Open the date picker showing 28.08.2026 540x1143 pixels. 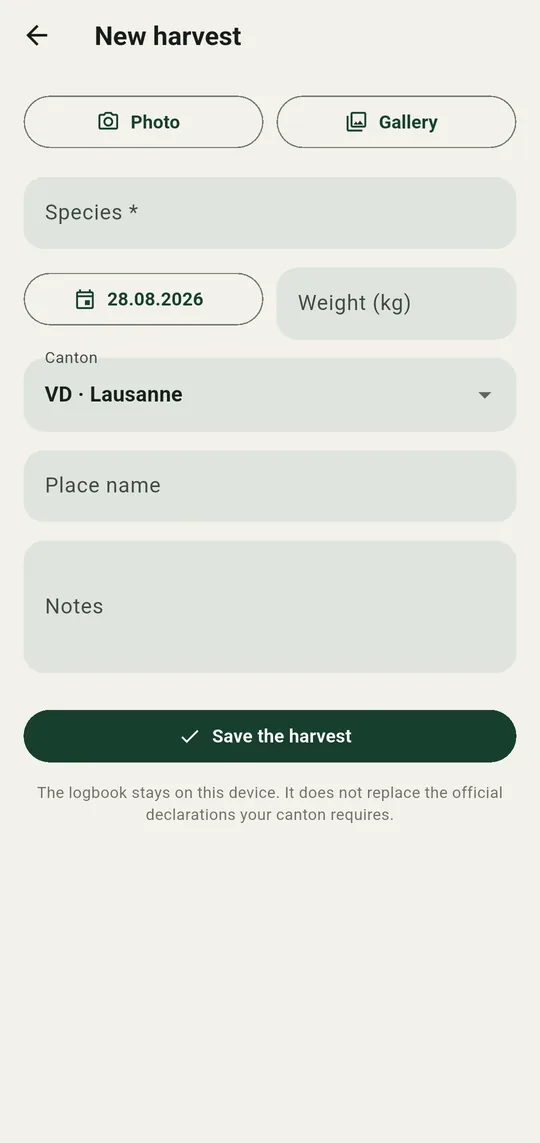click(x=144, y=299)
